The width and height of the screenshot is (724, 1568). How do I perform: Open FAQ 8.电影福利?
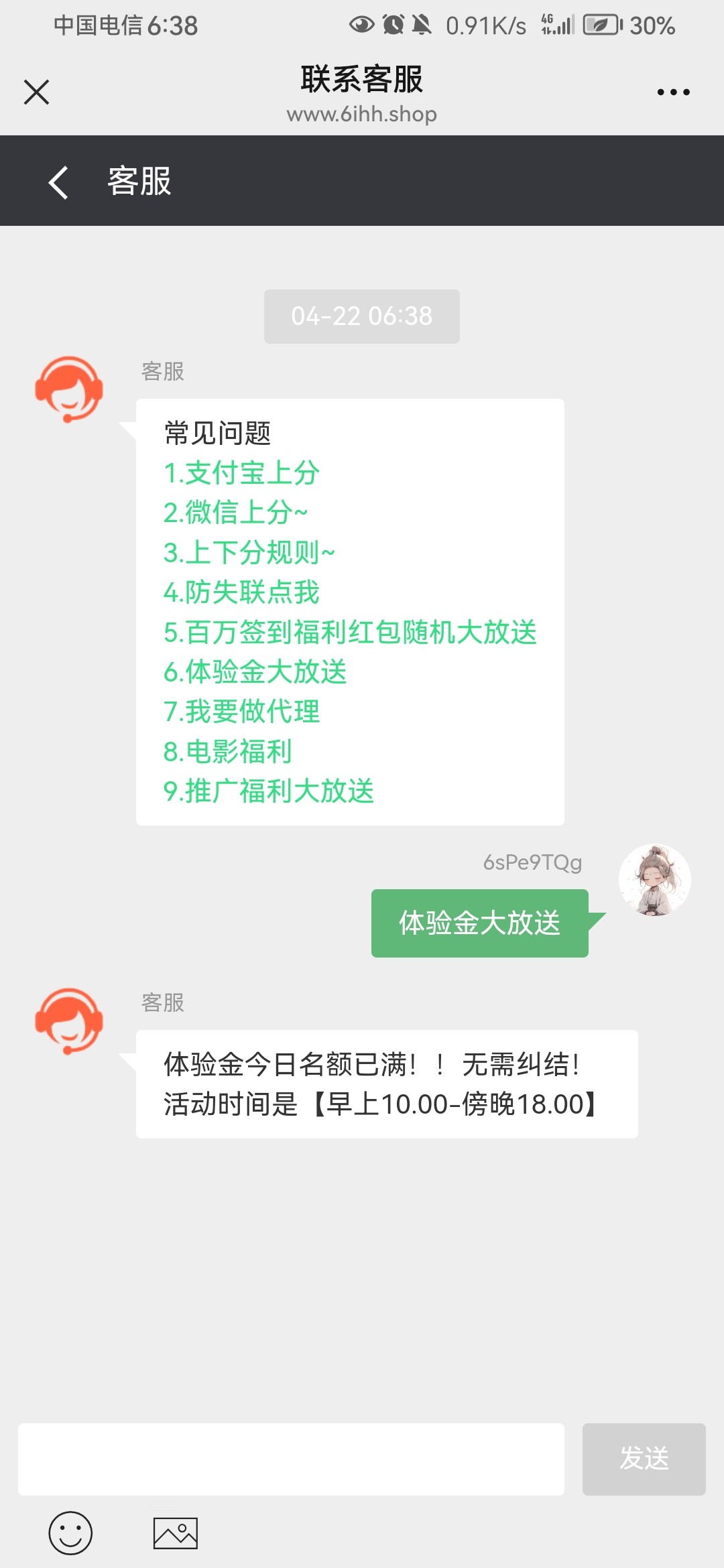(227, 751)
